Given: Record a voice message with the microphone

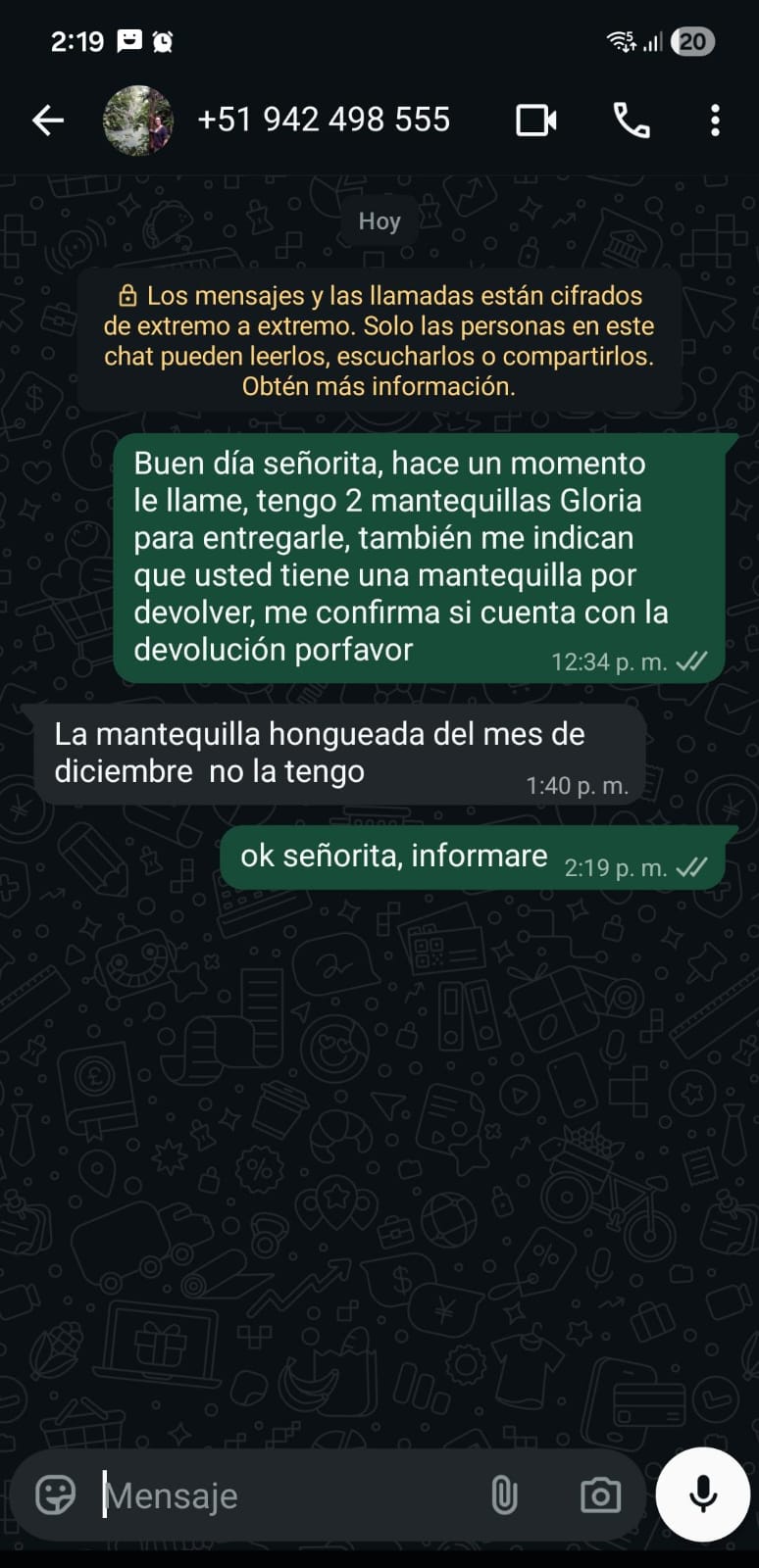Looking at the screenshot, I should [702, 1494].
